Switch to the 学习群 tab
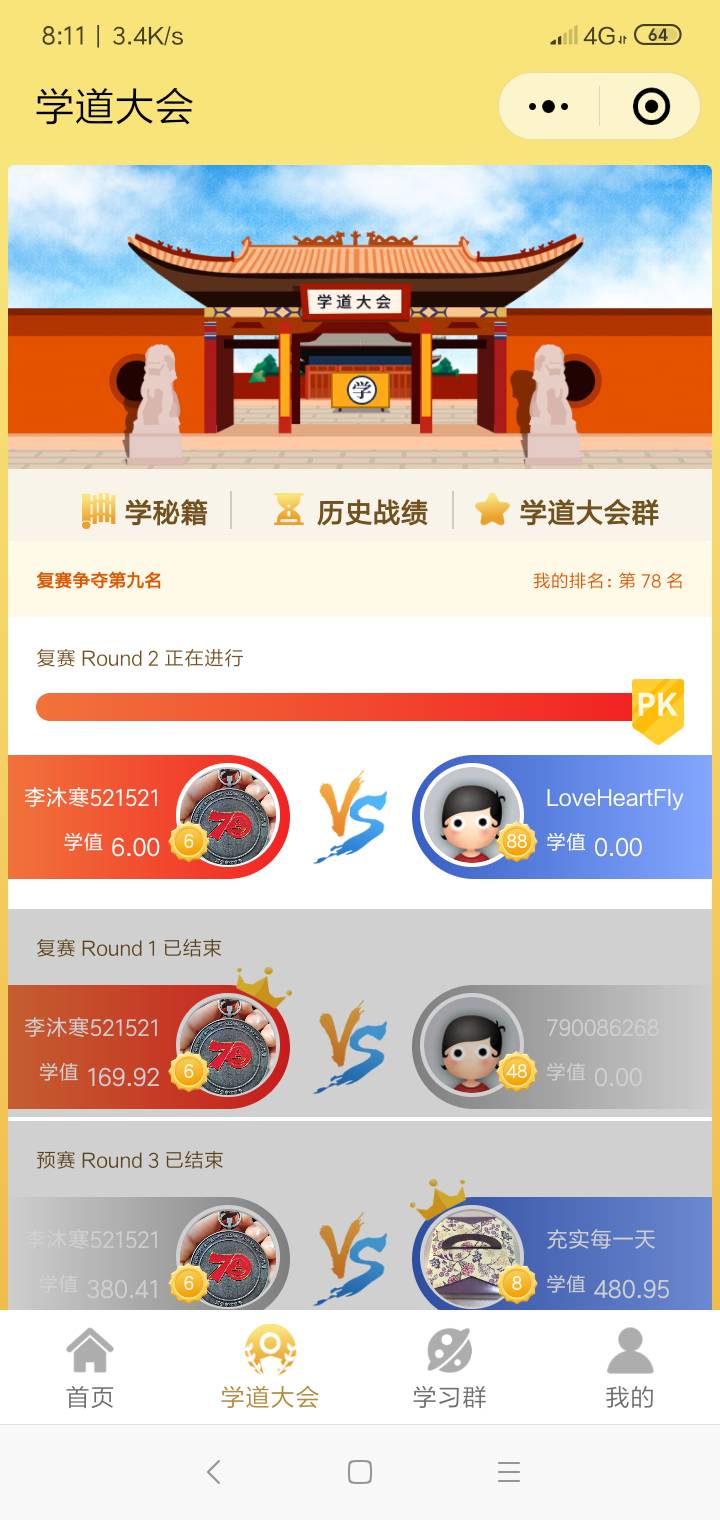The image size is (720, 1520). pos(450,1368)
